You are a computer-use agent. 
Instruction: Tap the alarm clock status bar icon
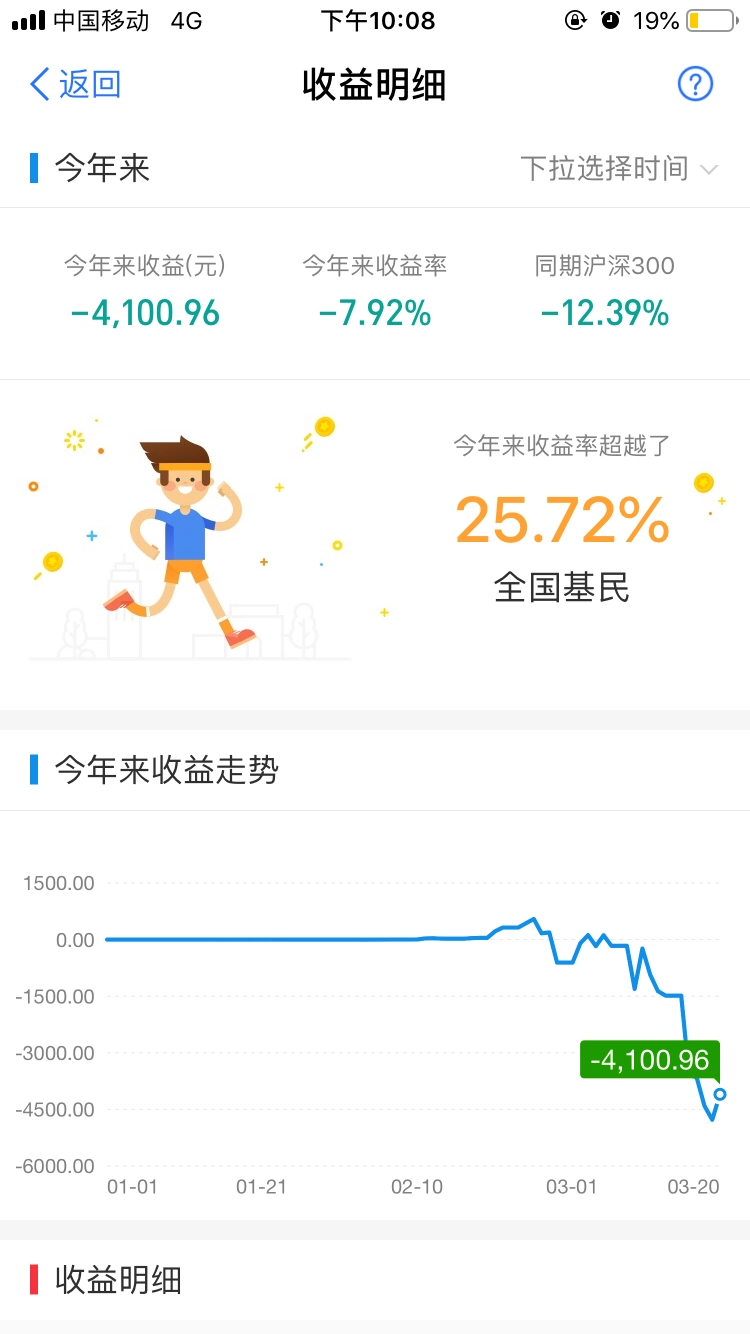[611, 18]
